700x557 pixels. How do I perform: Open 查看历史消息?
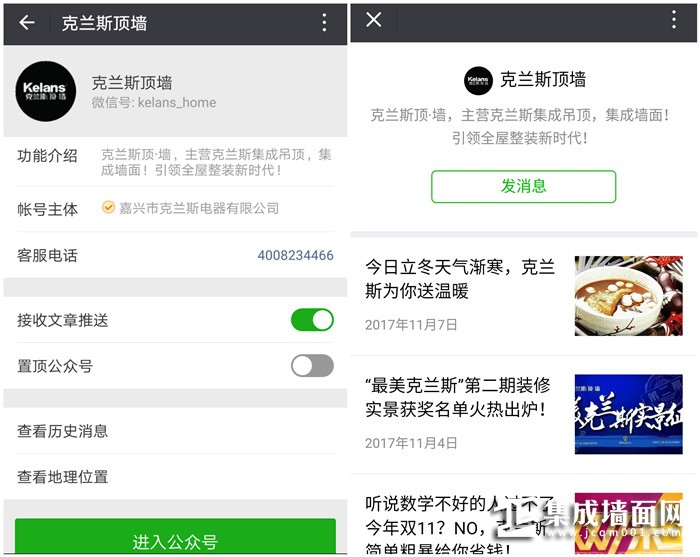tap(175, 431)
